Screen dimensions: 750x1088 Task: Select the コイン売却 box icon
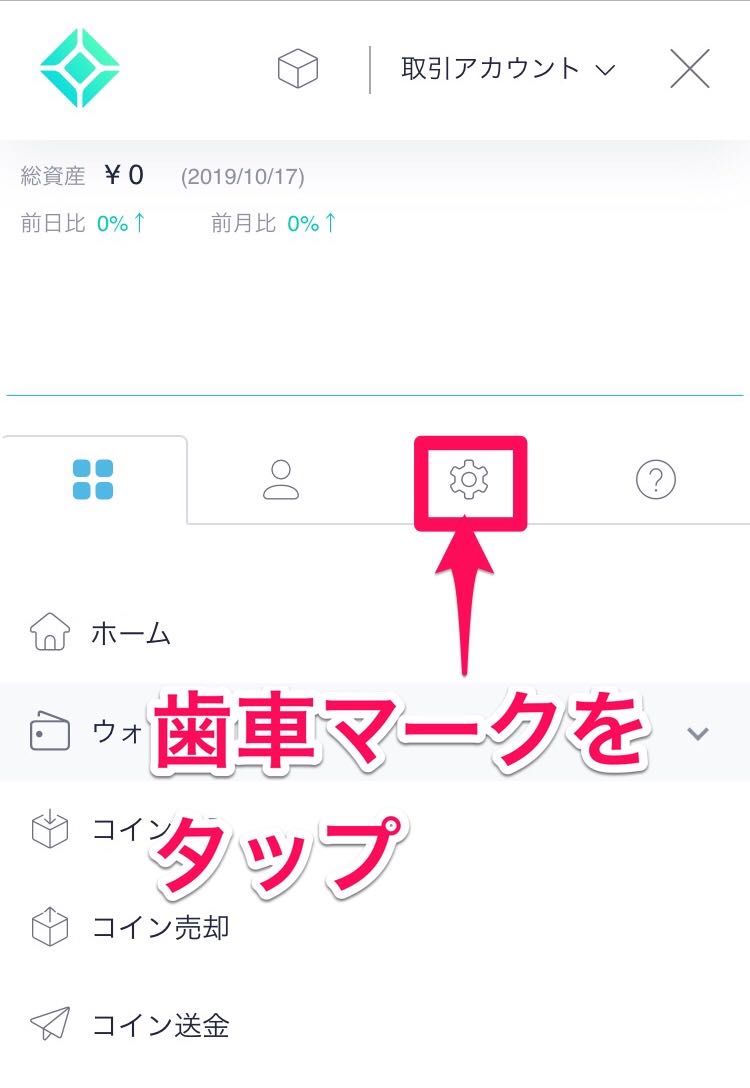[x=49, y=925]
